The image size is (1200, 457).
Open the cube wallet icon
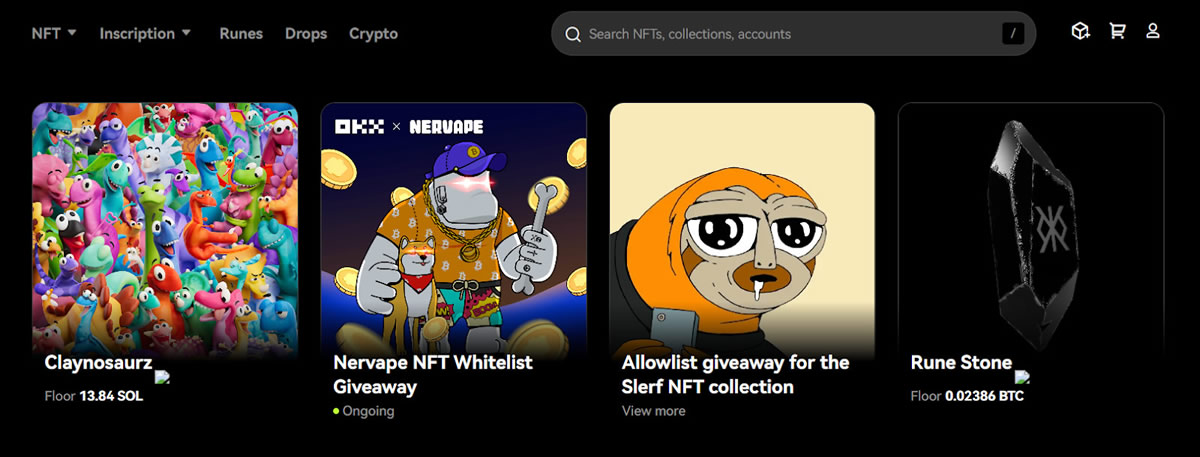(1080, 31)
